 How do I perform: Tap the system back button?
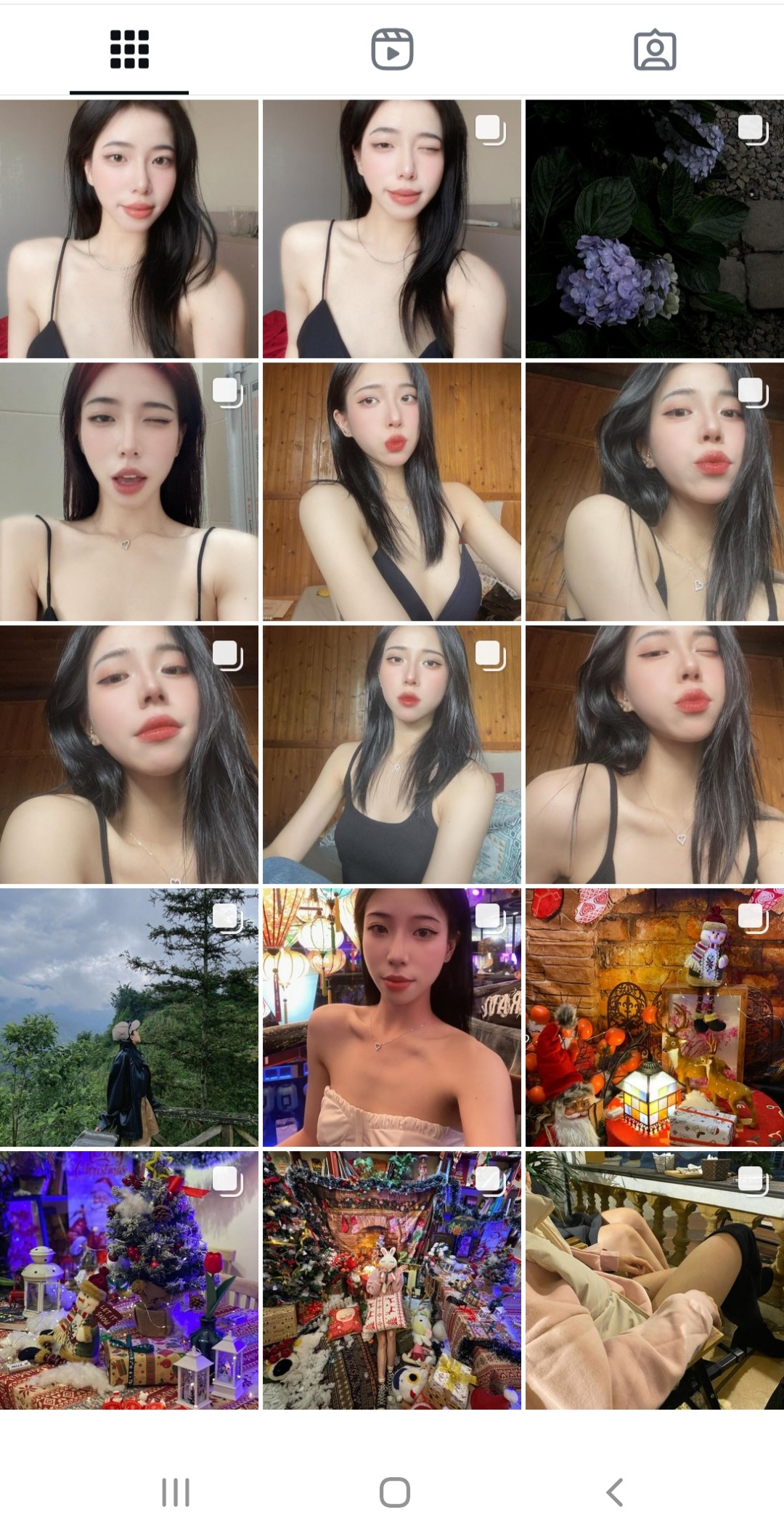[x=614, y=1492]
